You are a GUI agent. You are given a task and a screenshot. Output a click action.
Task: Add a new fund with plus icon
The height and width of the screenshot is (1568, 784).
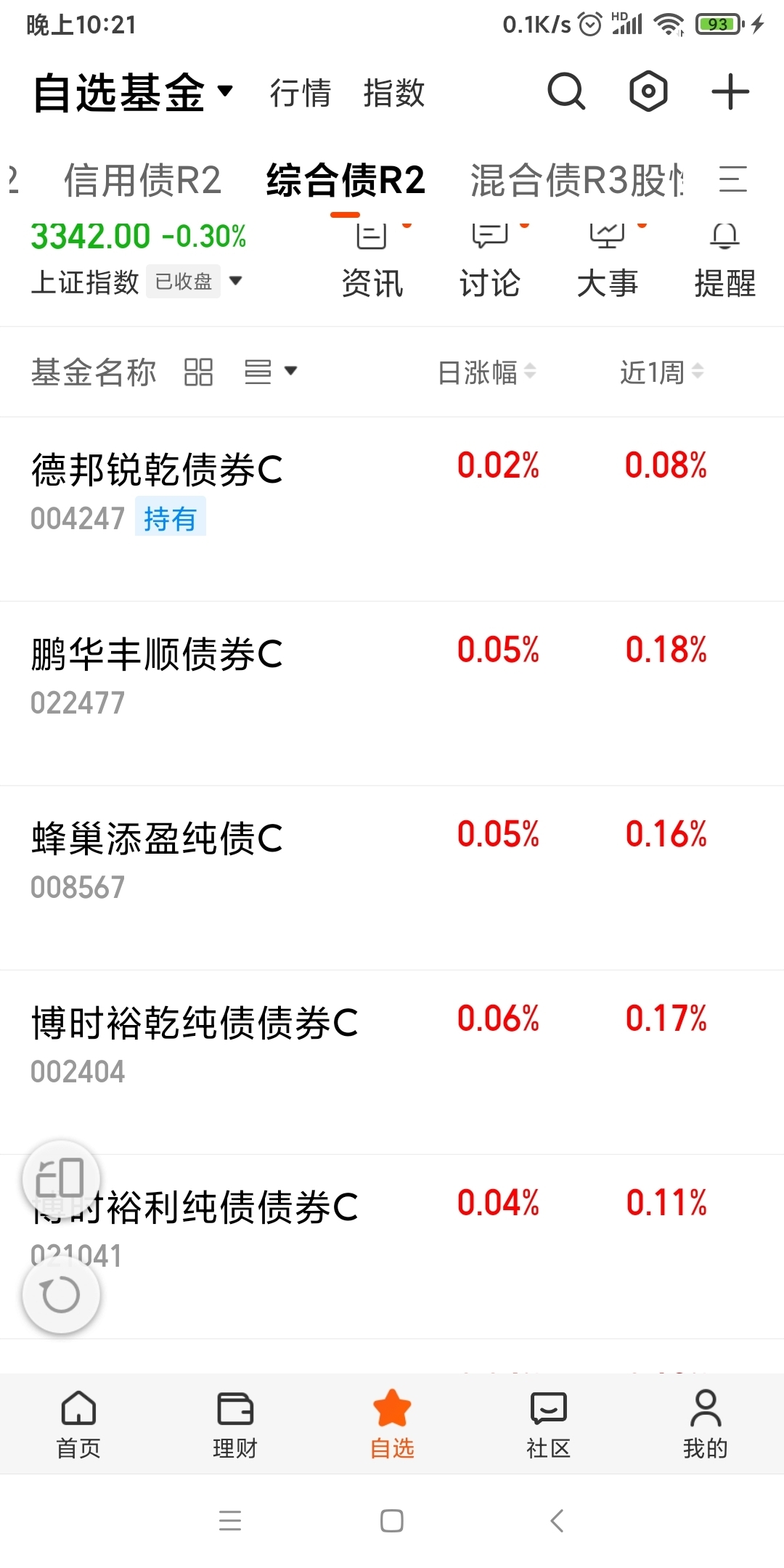coord(730,92)
